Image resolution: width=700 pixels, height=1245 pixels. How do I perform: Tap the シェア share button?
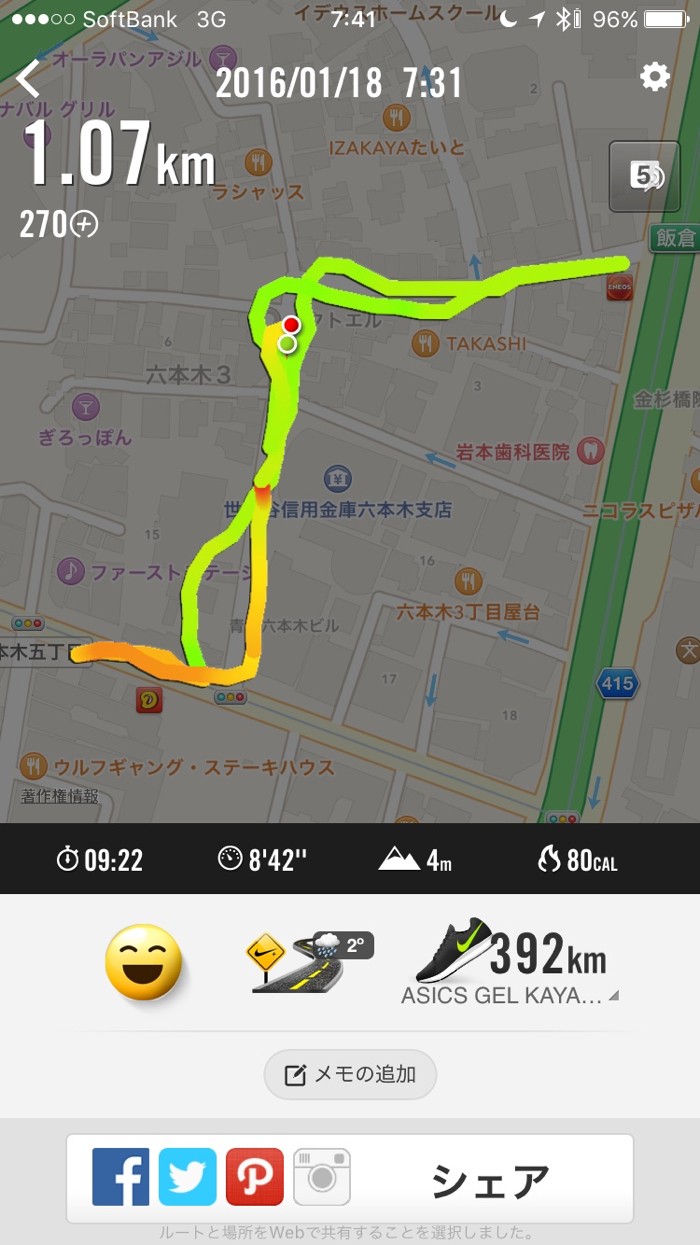point(490,1180)
